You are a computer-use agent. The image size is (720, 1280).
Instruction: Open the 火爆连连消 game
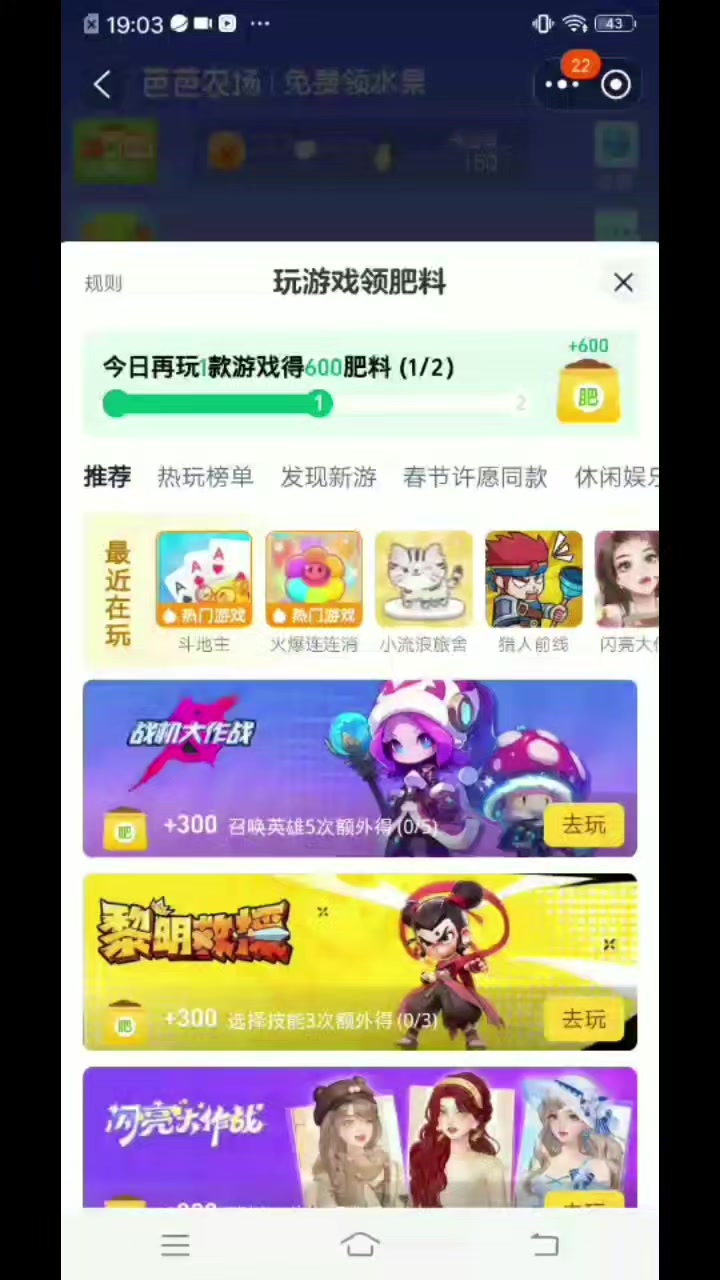click(x=314, y=592)
